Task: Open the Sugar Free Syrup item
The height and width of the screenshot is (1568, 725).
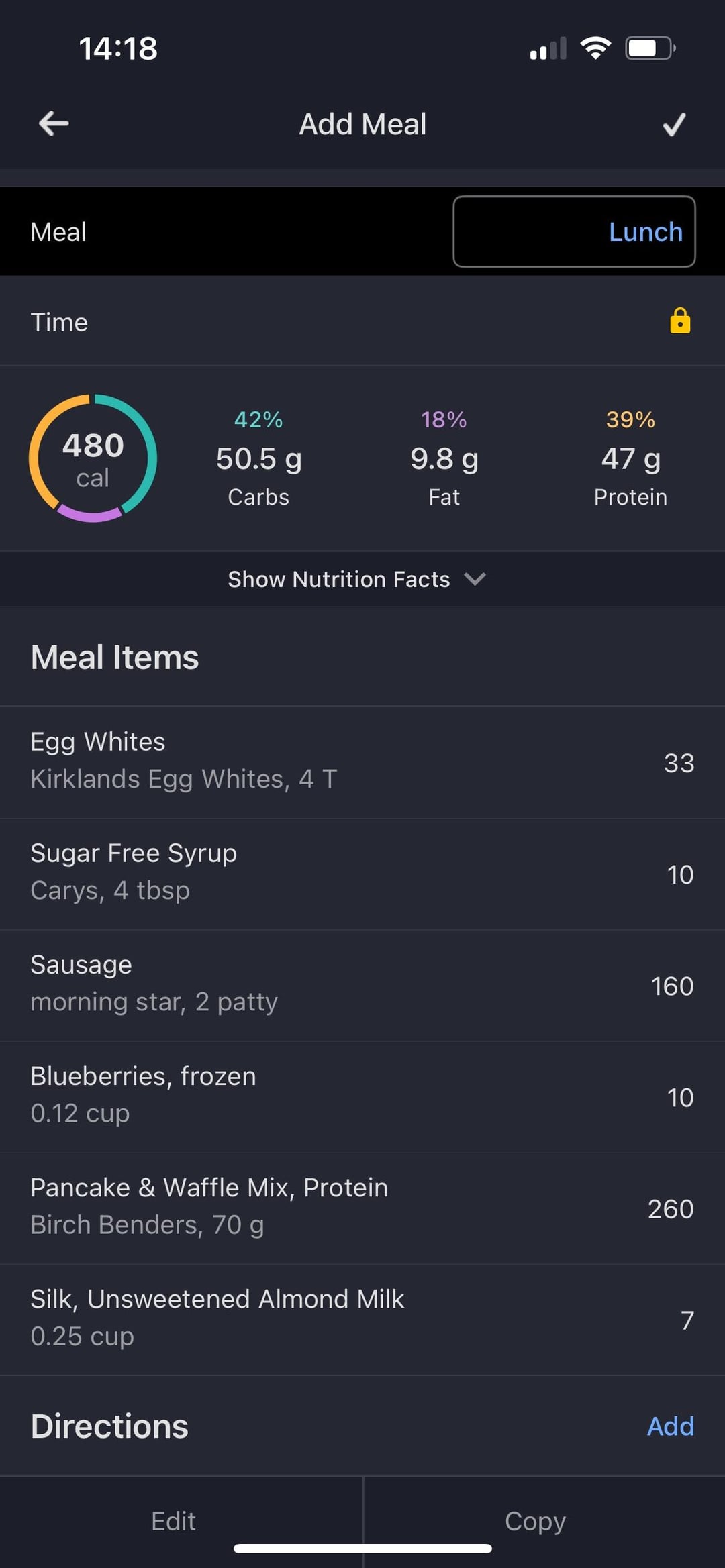Action: coord(362,874)
